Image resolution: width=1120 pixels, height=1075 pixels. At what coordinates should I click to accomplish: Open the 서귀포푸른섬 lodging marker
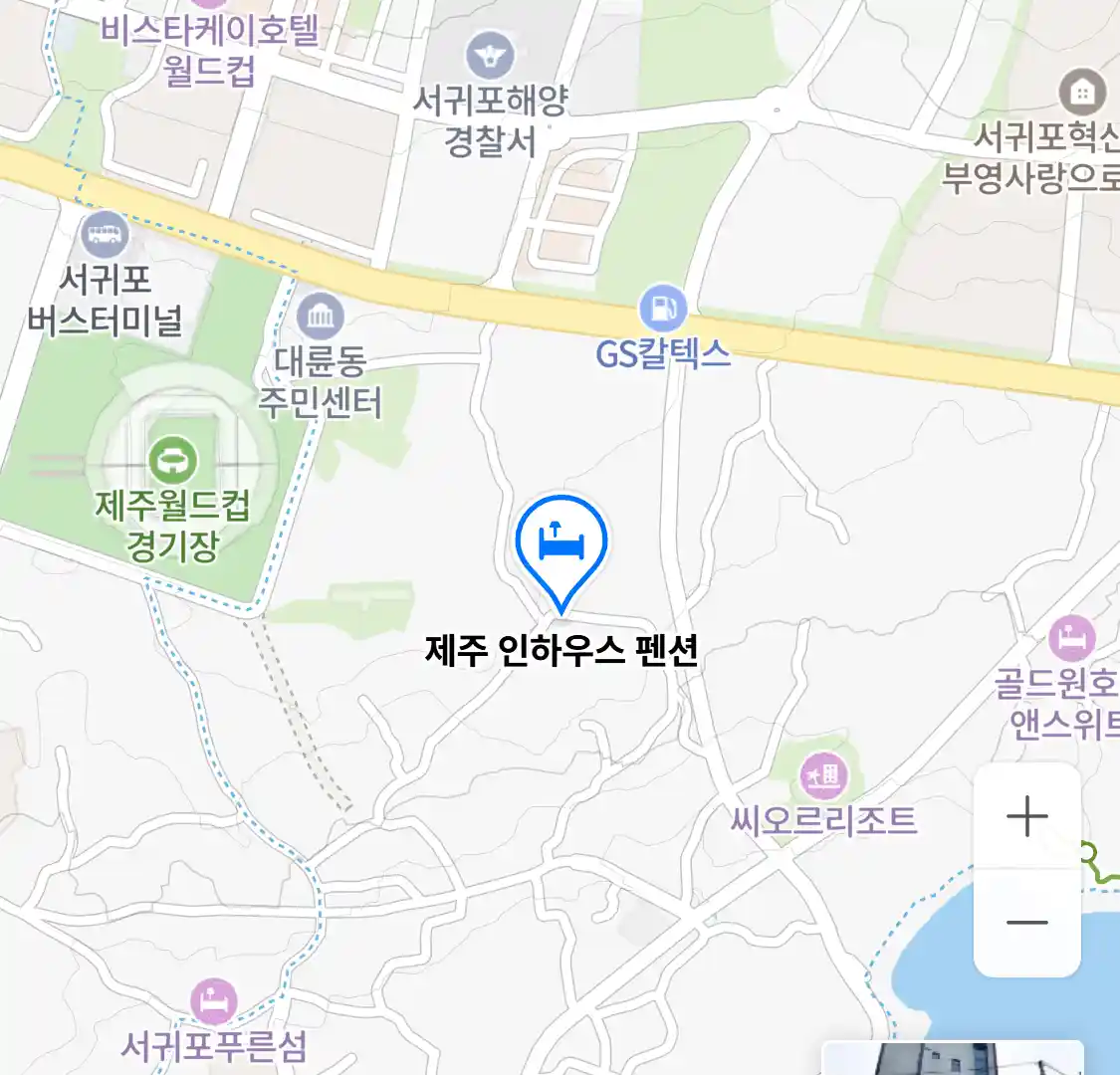213,1001
